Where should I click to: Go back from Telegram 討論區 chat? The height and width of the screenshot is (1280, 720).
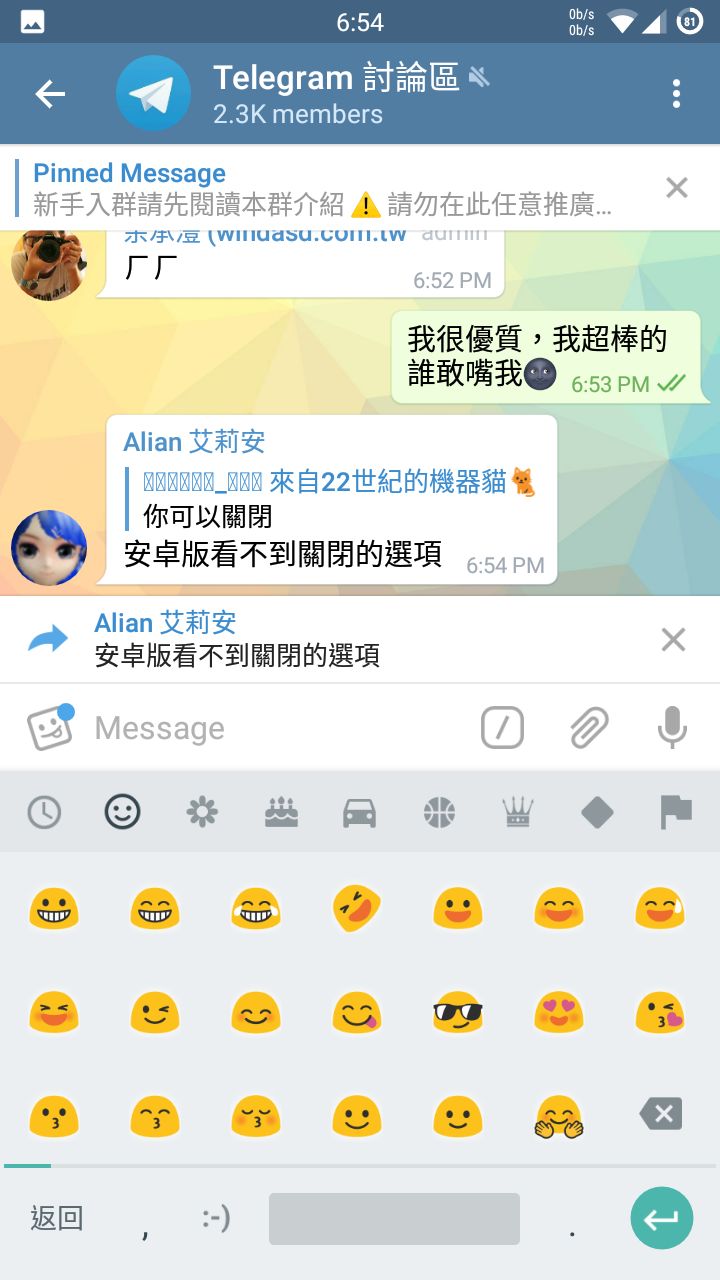(x=50, y=95)
